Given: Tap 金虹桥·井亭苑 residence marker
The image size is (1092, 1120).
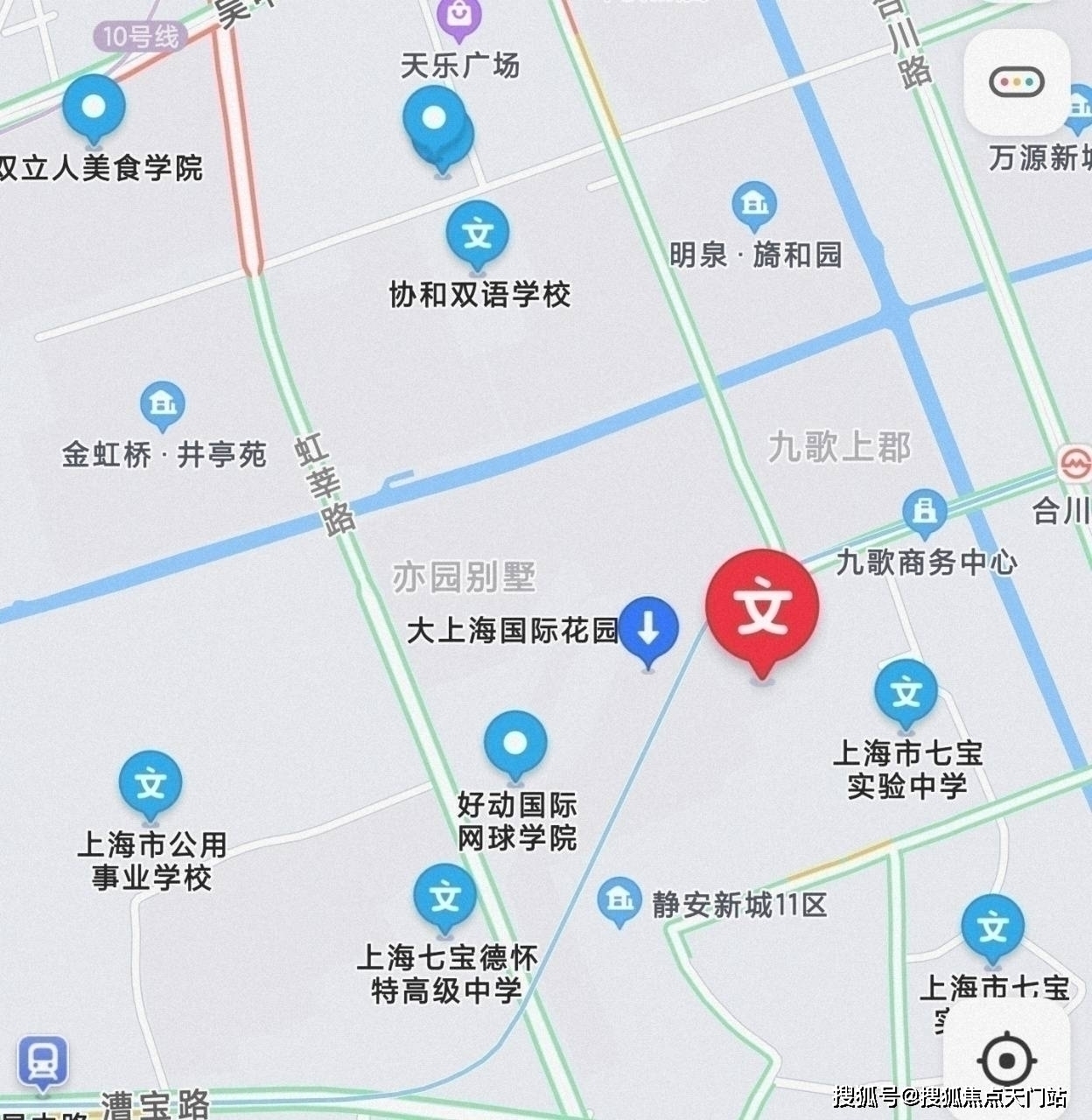Looking at the screenshot, I should click(x=162, y=404).
